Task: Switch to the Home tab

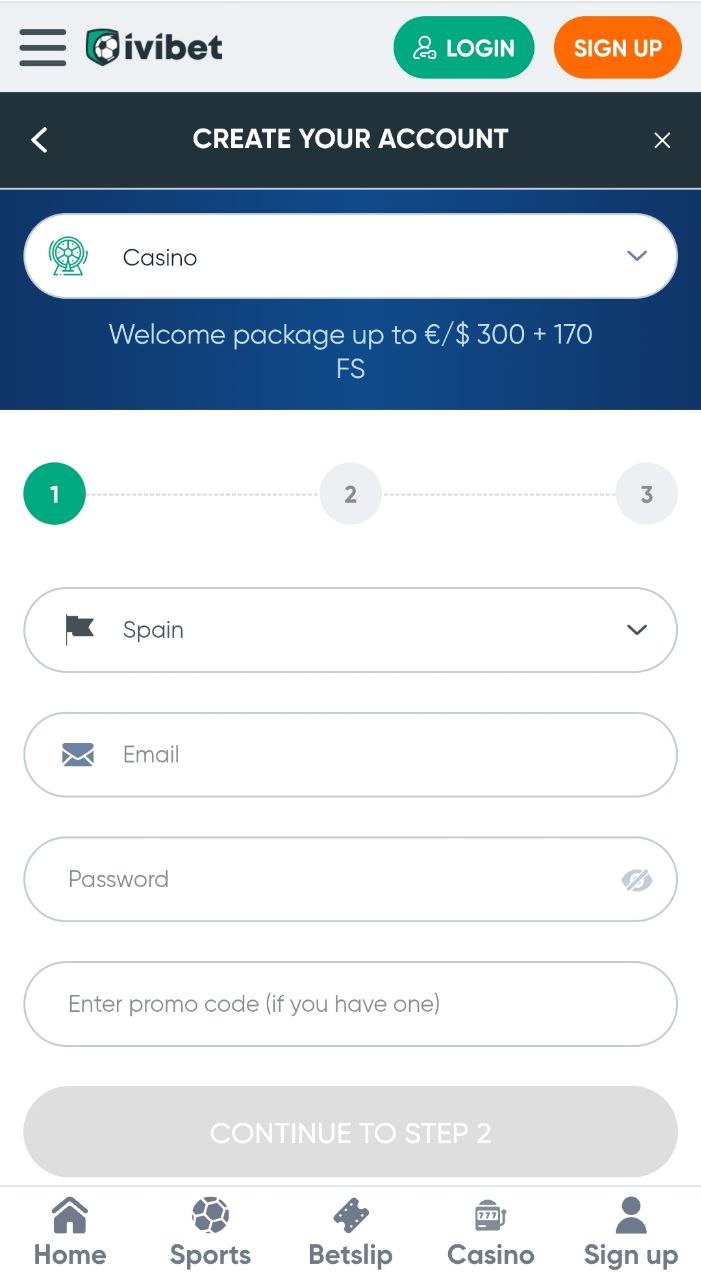Action: pyautogui.click(x=70, y=1233)
